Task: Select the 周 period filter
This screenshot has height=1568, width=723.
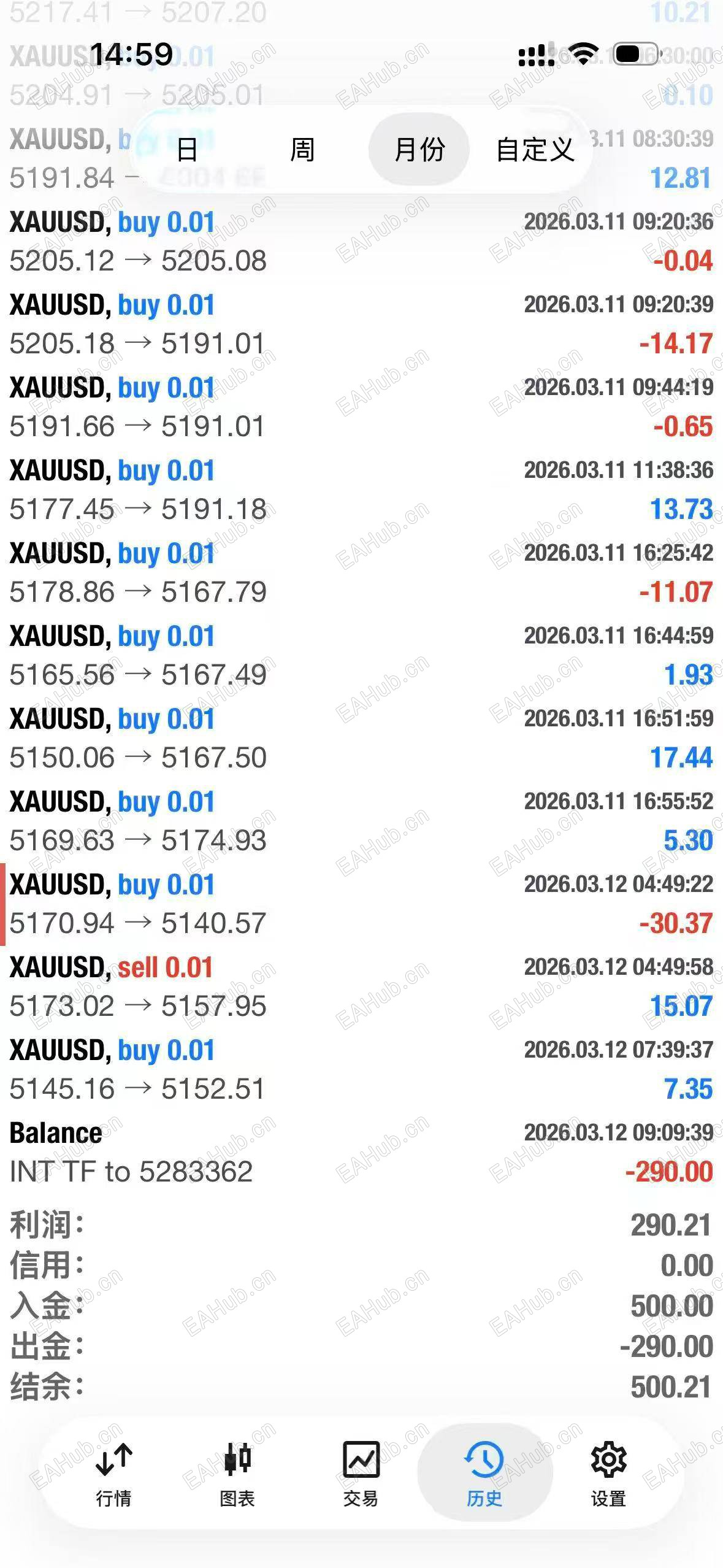Action: (302, 150)
